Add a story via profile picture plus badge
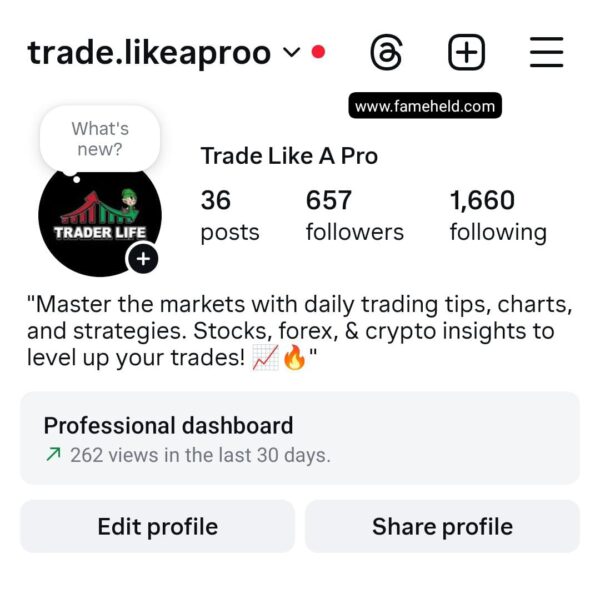 coord(143,260)
